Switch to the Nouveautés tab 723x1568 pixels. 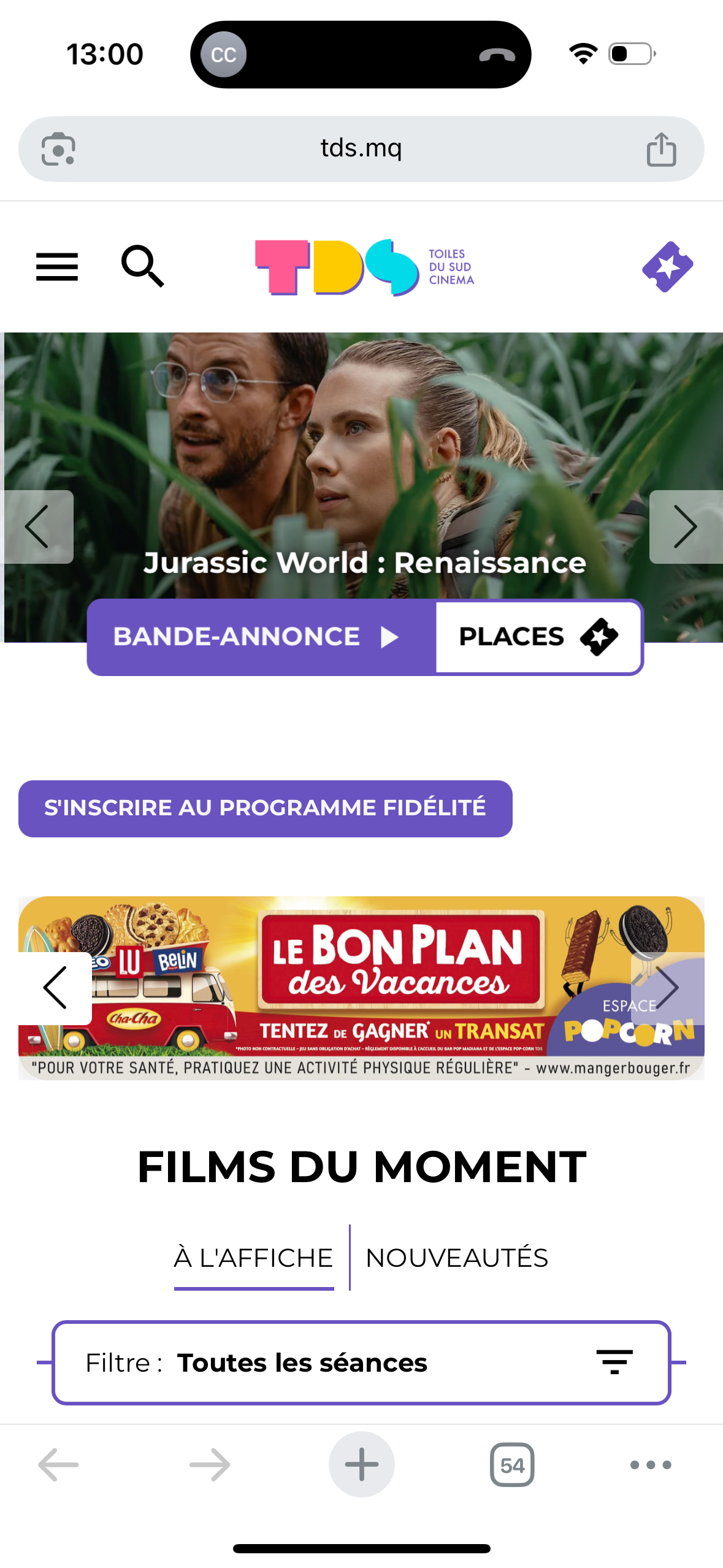click(x=457, y=1258)
